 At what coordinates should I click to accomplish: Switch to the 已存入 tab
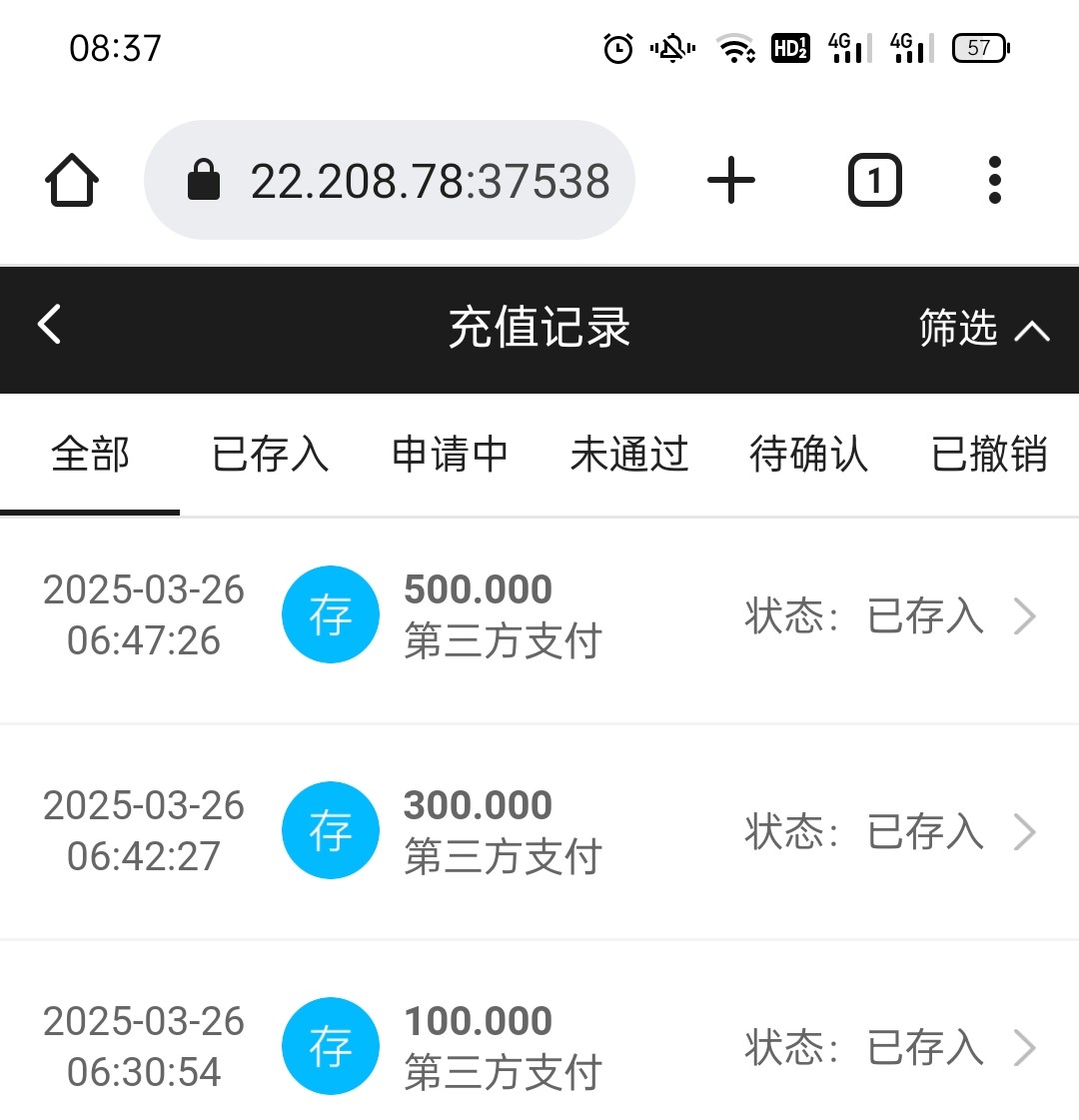click(270, 455)
